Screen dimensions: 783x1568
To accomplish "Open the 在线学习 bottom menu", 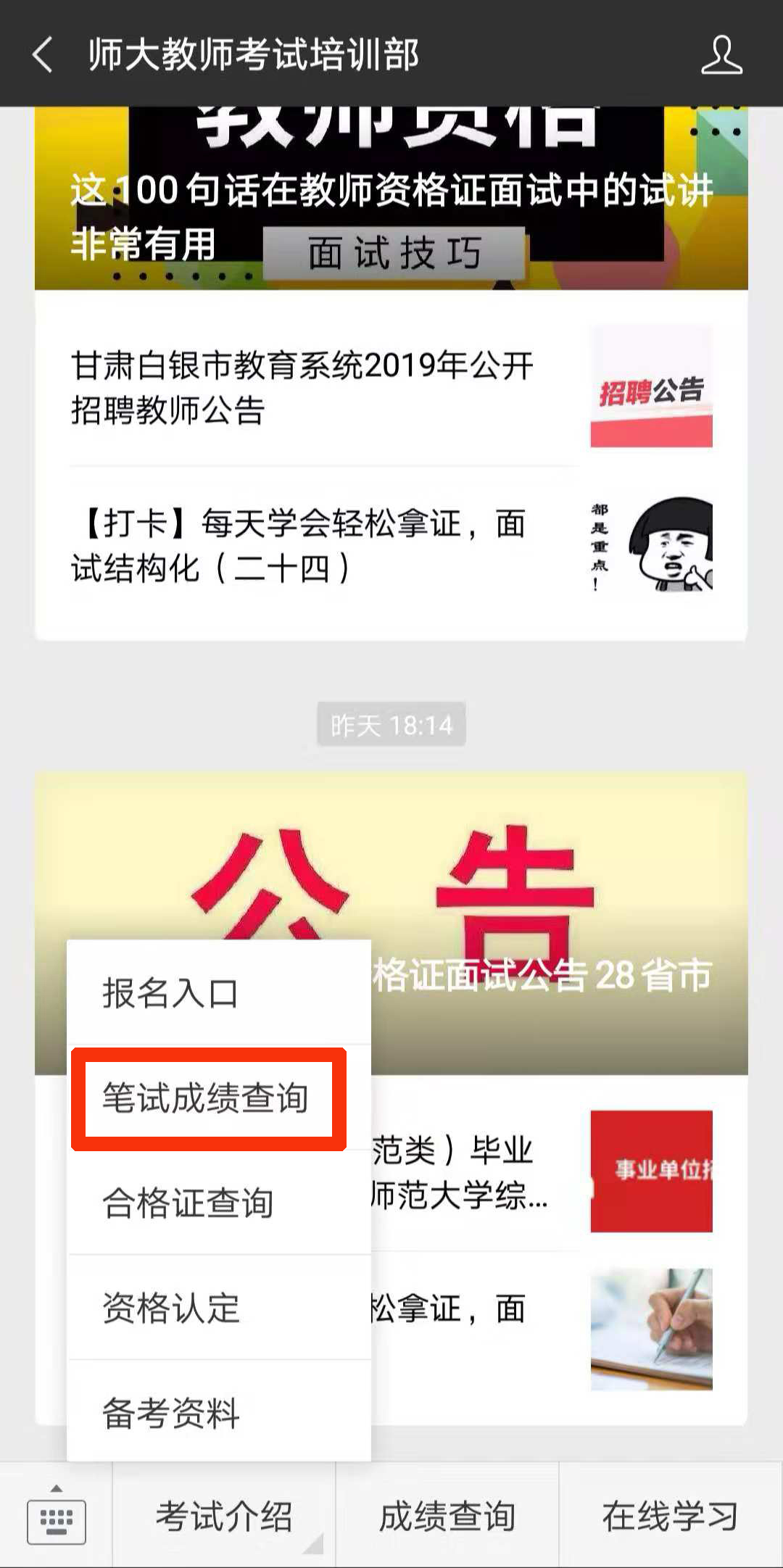I will [x=671, y=1517].
